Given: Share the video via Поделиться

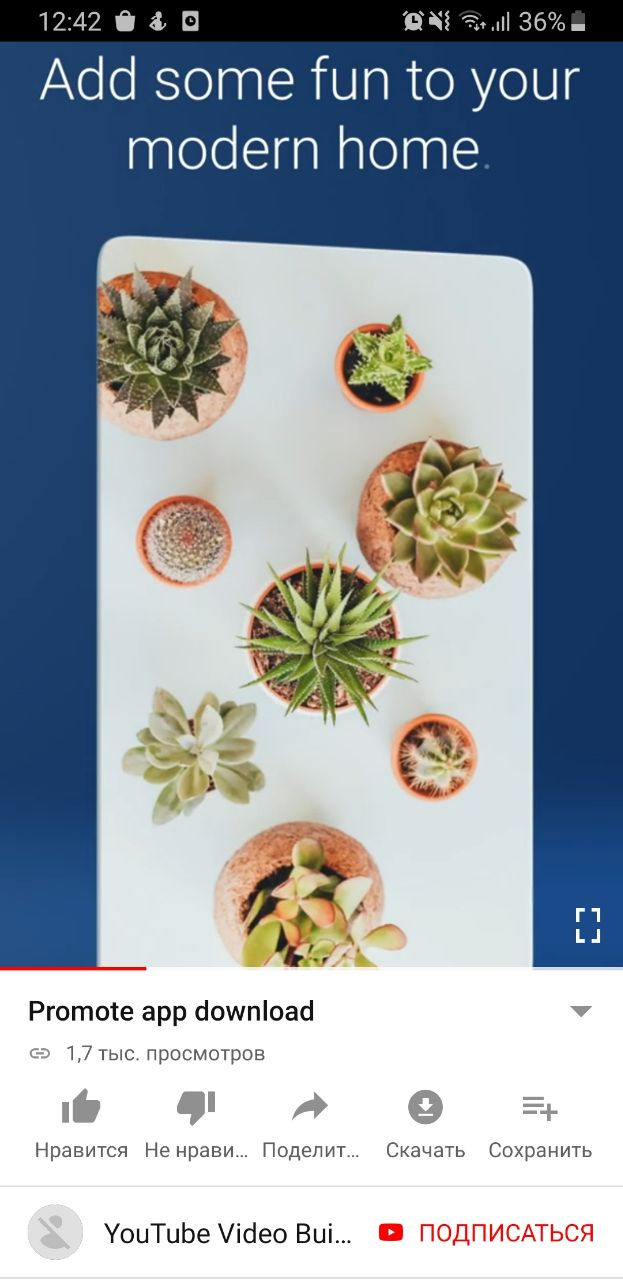Looking at the screenshot, I should pyautogui.click(x=310, y=1124).
